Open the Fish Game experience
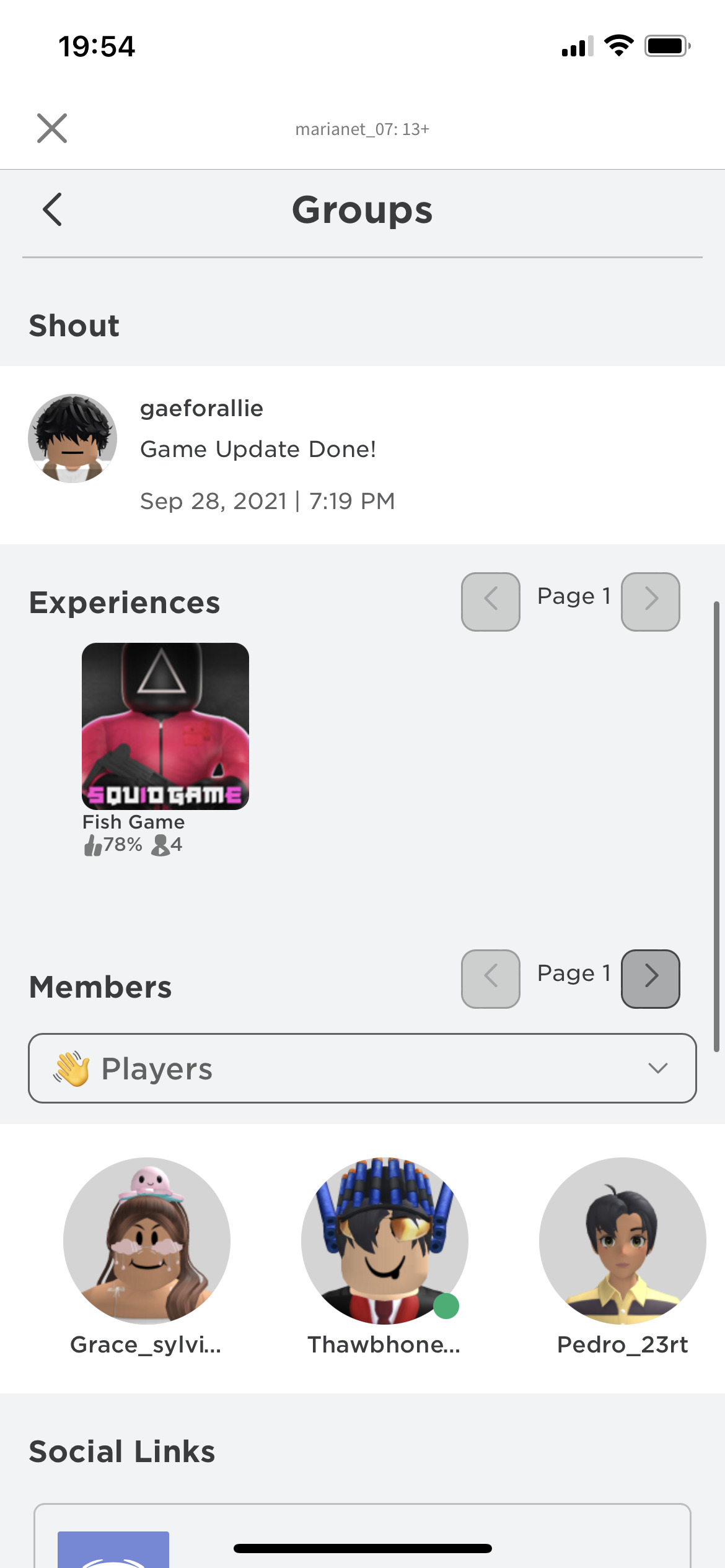This screenshot has width=725, height=1568. 165,726
